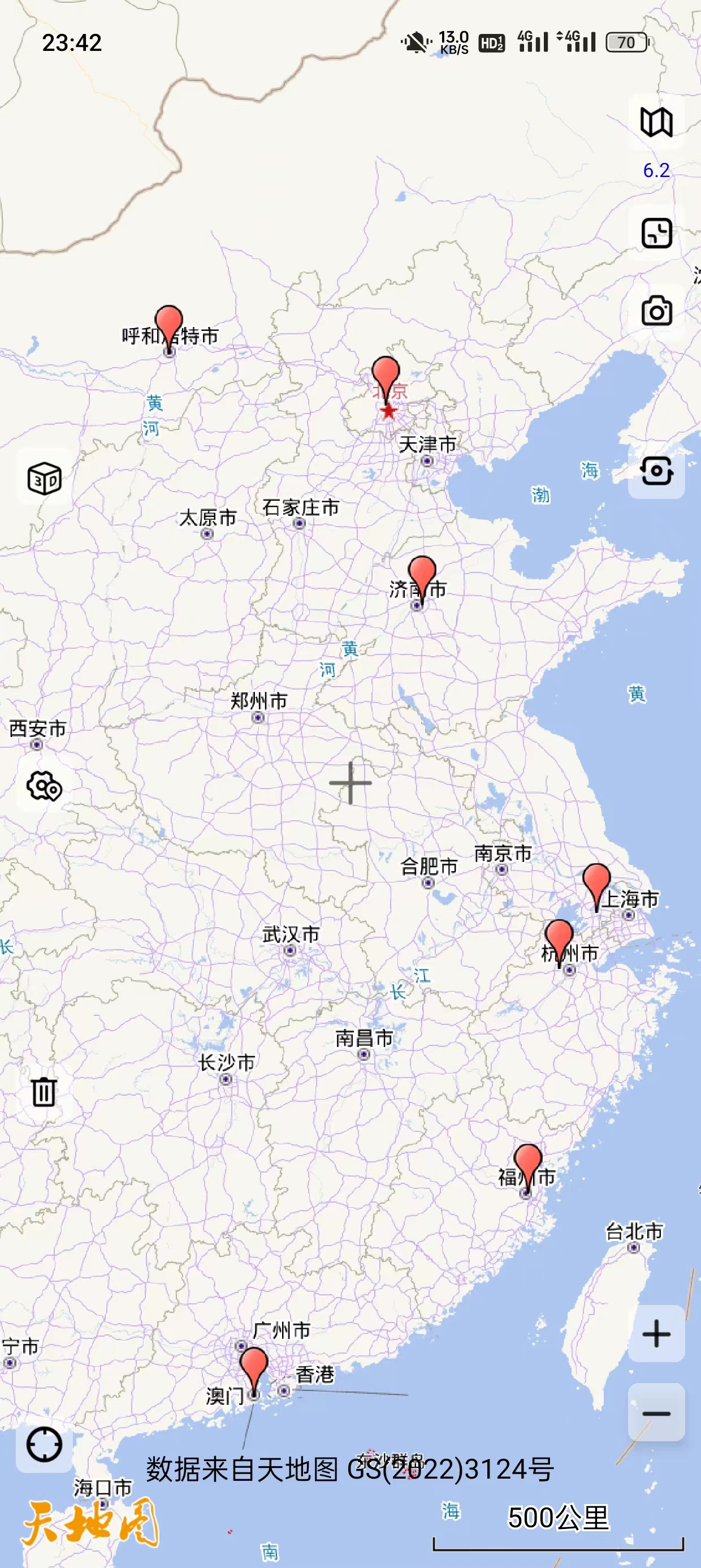Zoom out with the minus button
The width and height of the screenshot is (701, 1568).
click(x=656, y=1413)
